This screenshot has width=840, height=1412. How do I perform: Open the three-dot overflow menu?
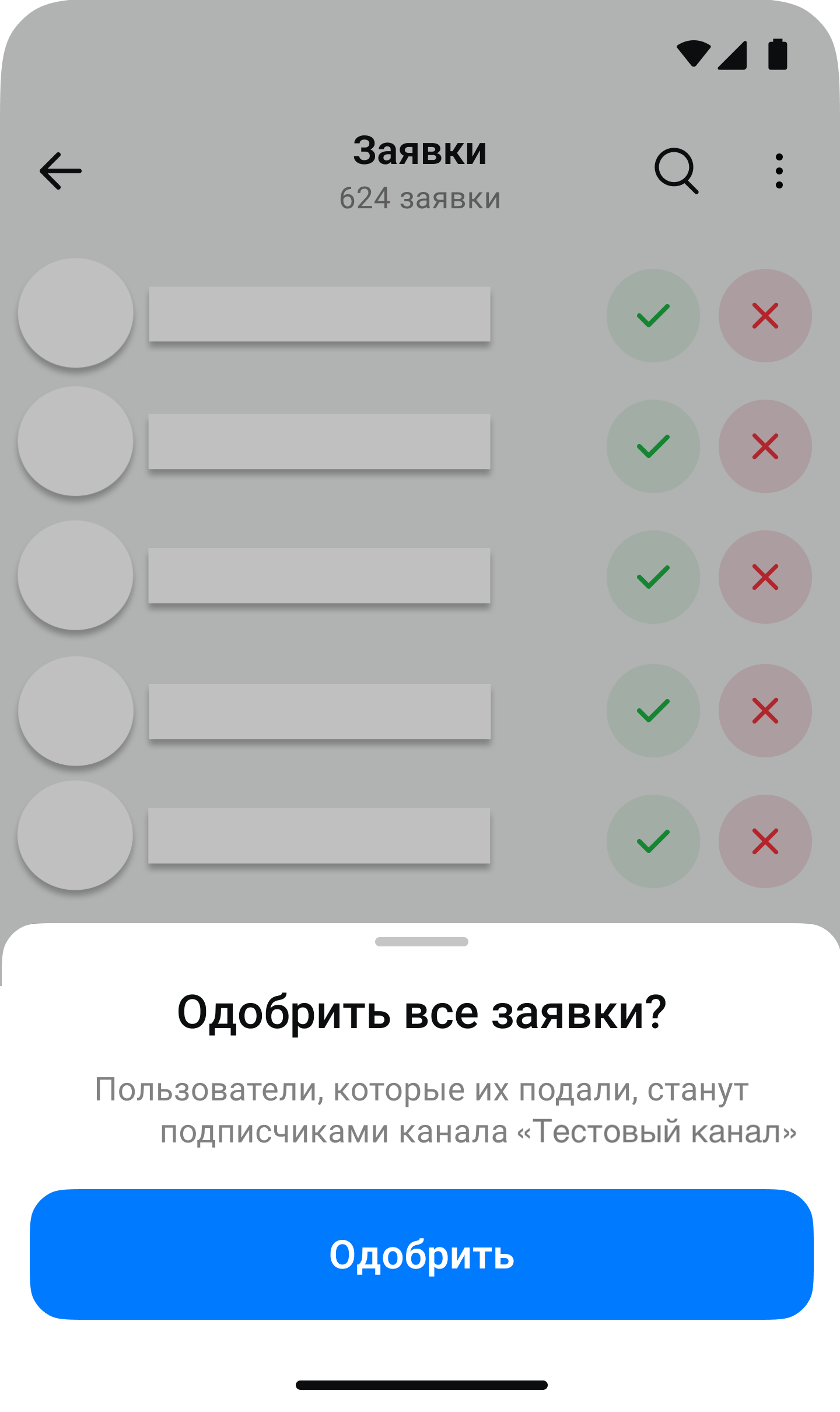(x=779, y=171)
